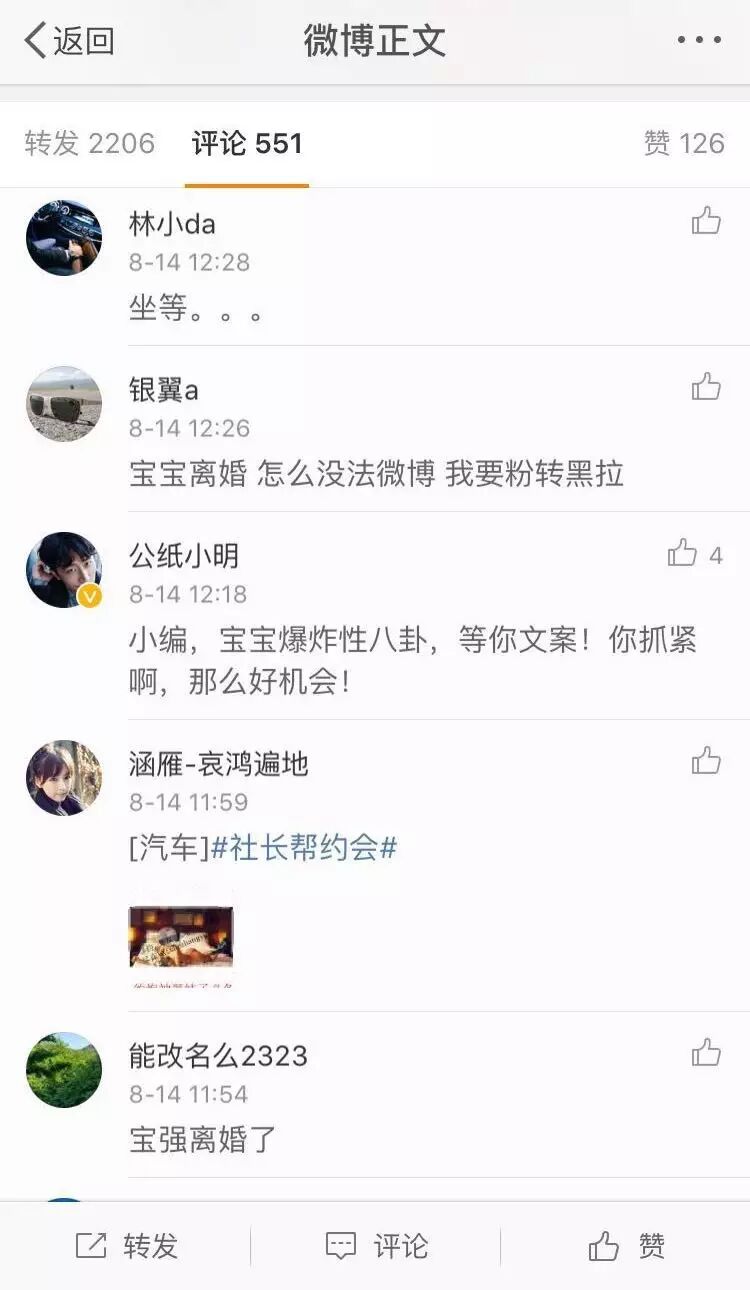Tap the bottom 转发 repost button
The width and height of the screenshot is (750, 1290).
pos(126,1246)
